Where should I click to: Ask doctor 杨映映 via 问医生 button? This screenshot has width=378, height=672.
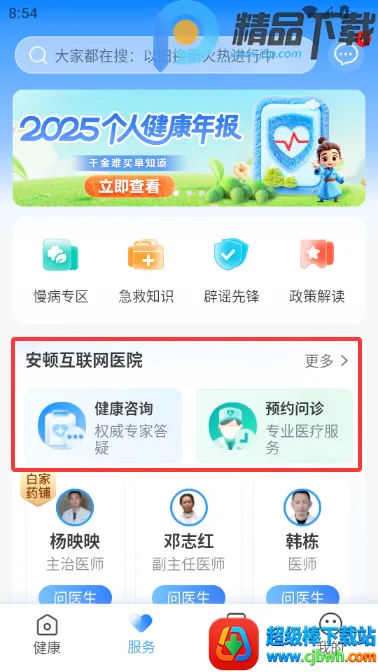[x=75, y=595]
